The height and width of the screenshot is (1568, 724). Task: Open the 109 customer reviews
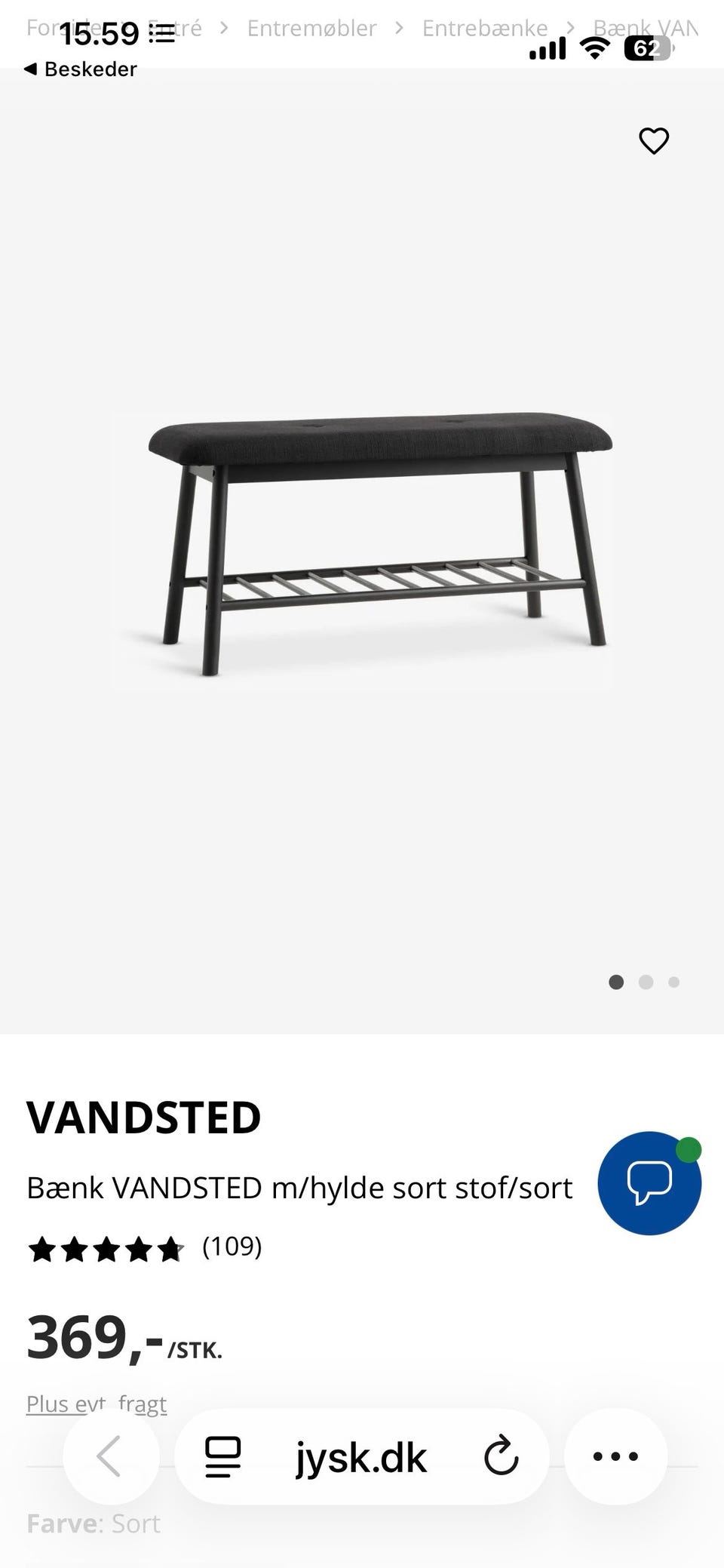(232, 1247)
